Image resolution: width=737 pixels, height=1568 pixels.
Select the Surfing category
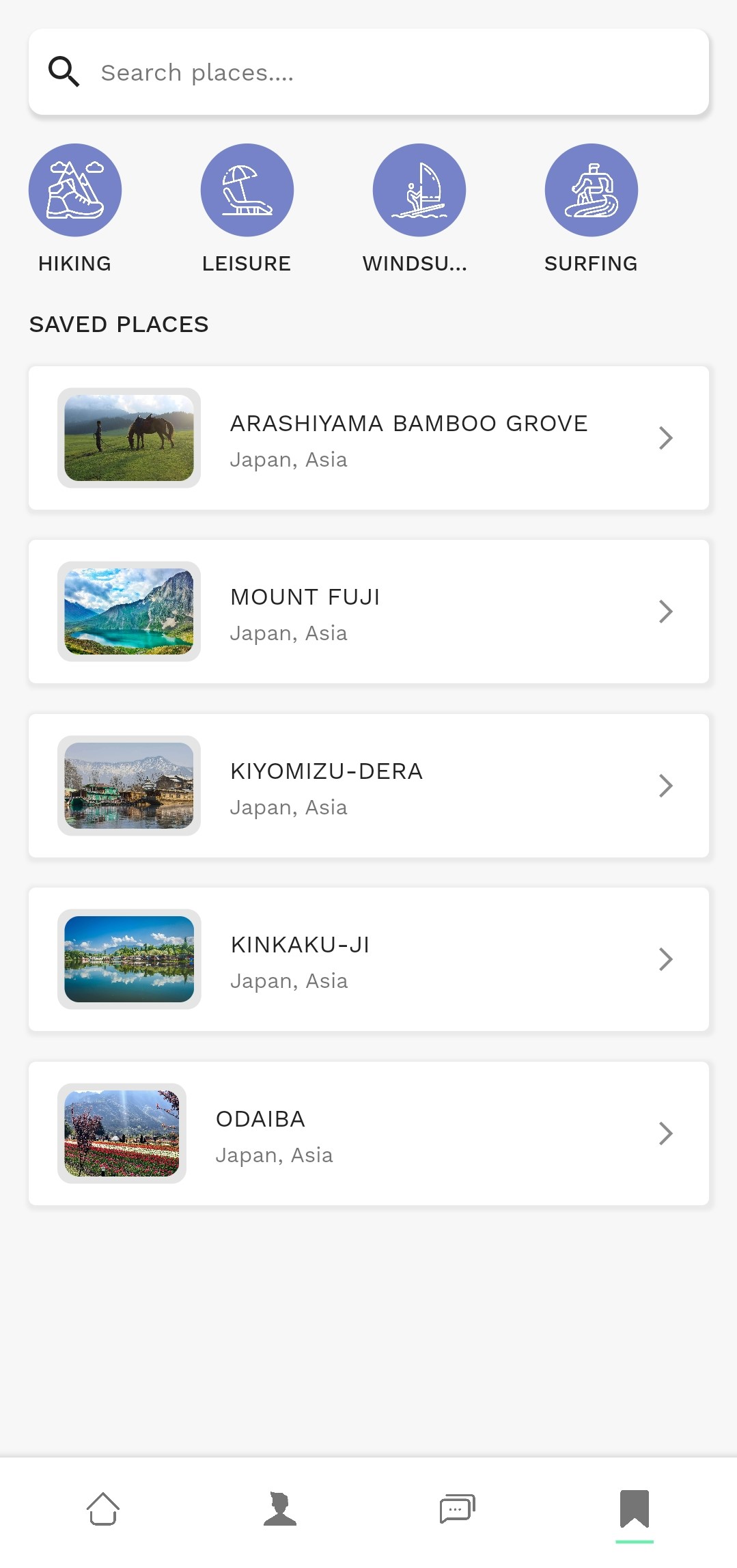[x=592, y=190]
